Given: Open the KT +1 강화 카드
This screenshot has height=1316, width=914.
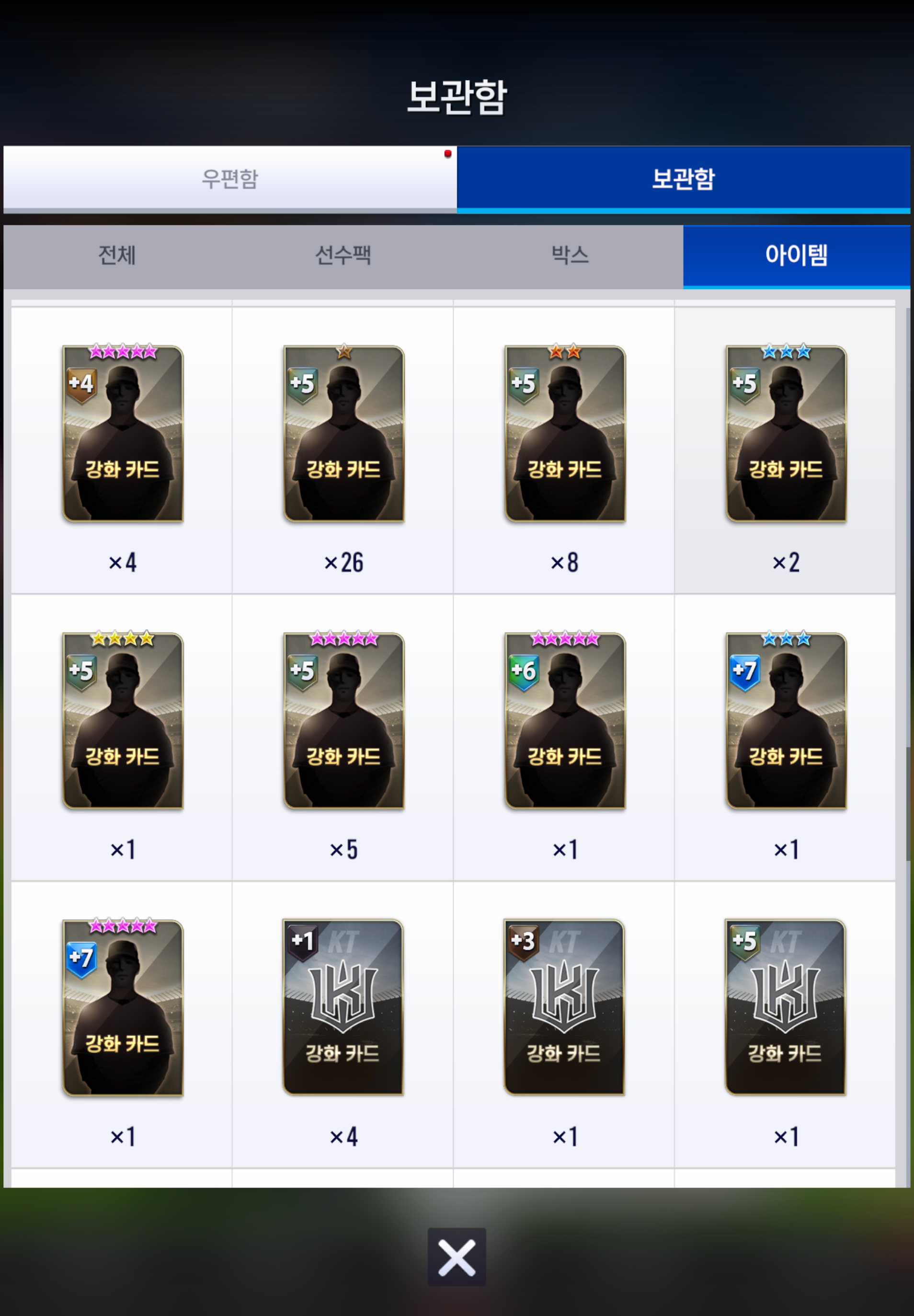Looking at the screenshot, I should [343, 1007].
